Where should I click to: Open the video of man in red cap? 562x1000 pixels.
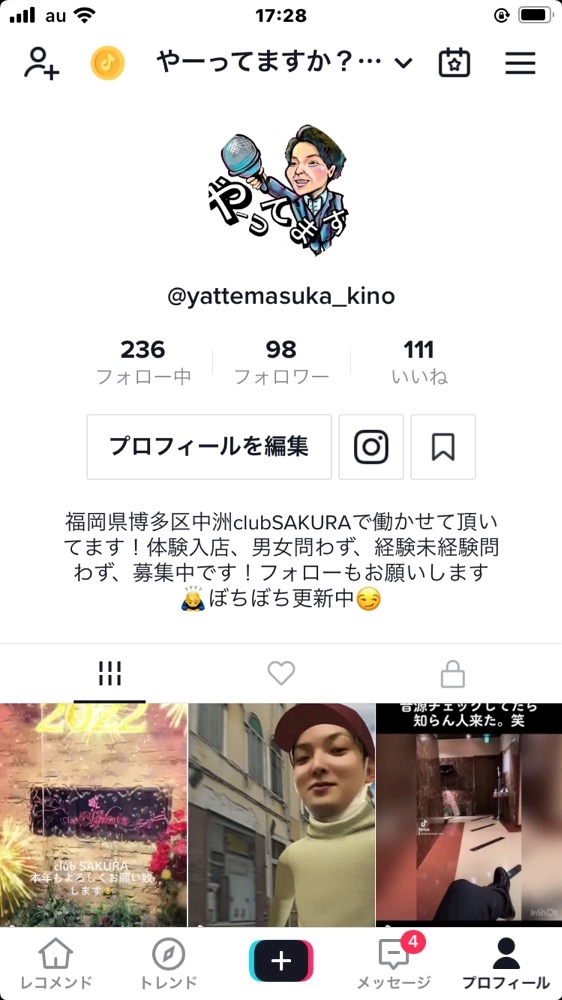(x=281, y=815)
